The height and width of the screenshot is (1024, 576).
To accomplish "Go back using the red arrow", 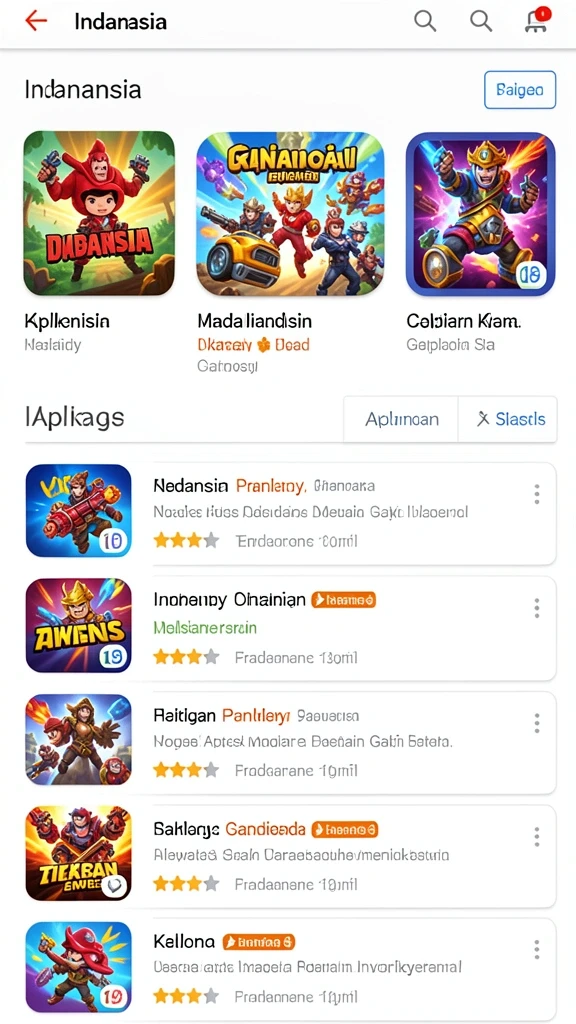I will 36,21.
